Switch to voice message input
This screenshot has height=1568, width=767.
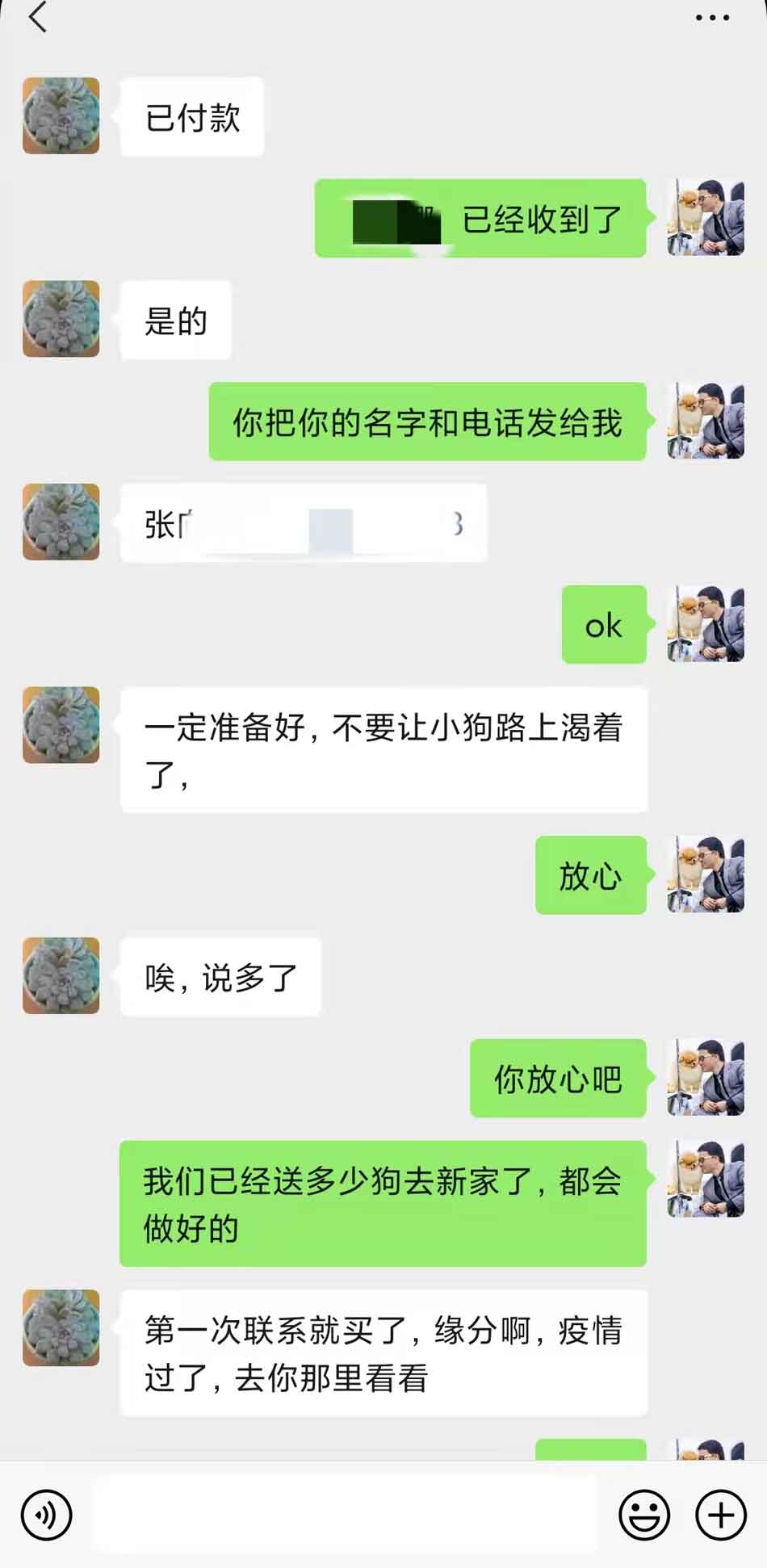[46, 1516]
